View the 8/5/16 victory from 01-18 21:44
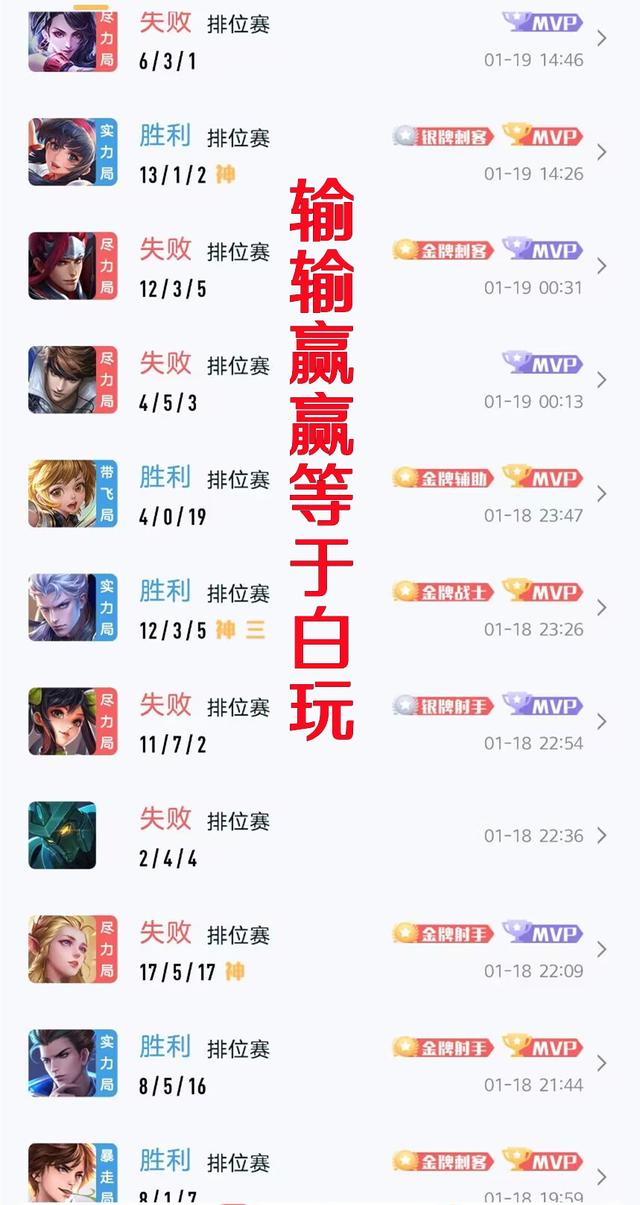The width and height of the screenshot is (640, 1205). pyautogui.click(x=320, y=1065)
